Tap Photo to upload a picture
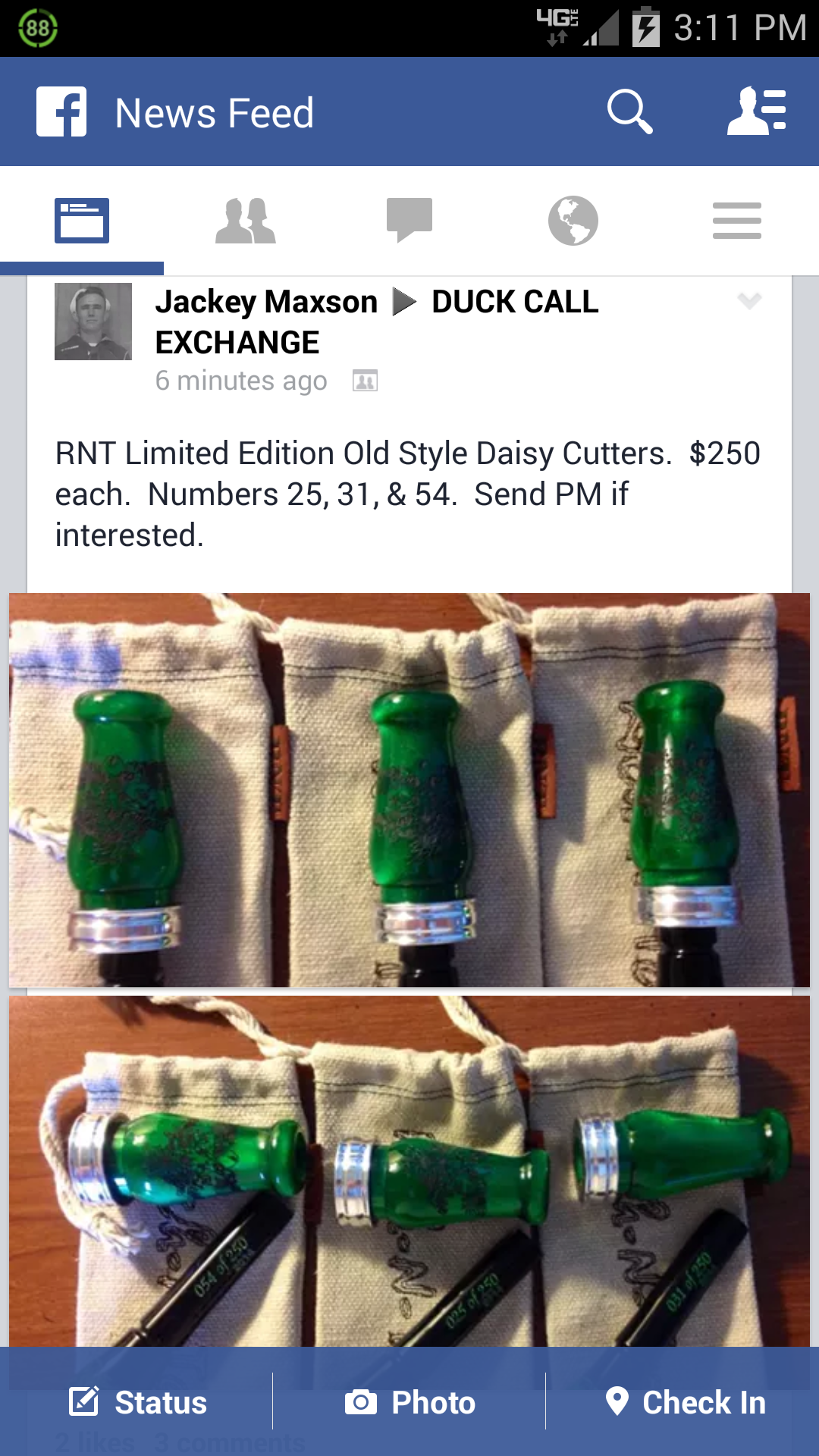The width and height of the screenshot is (819, 1456). point(409,1402)
